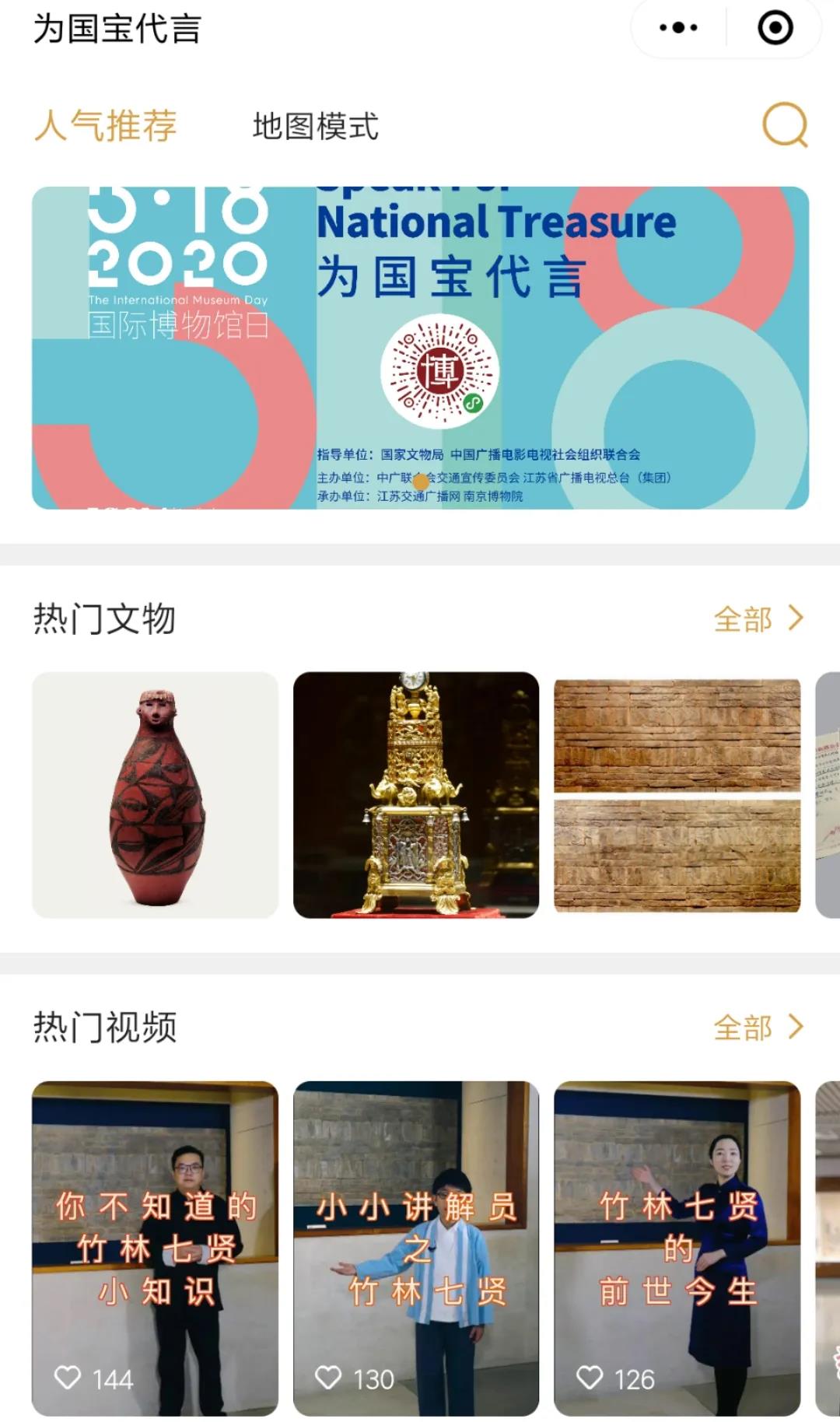Viewport: 840px width, 1422px height.
Task: Like the video with 144 likes
Action: (68, 1378)
